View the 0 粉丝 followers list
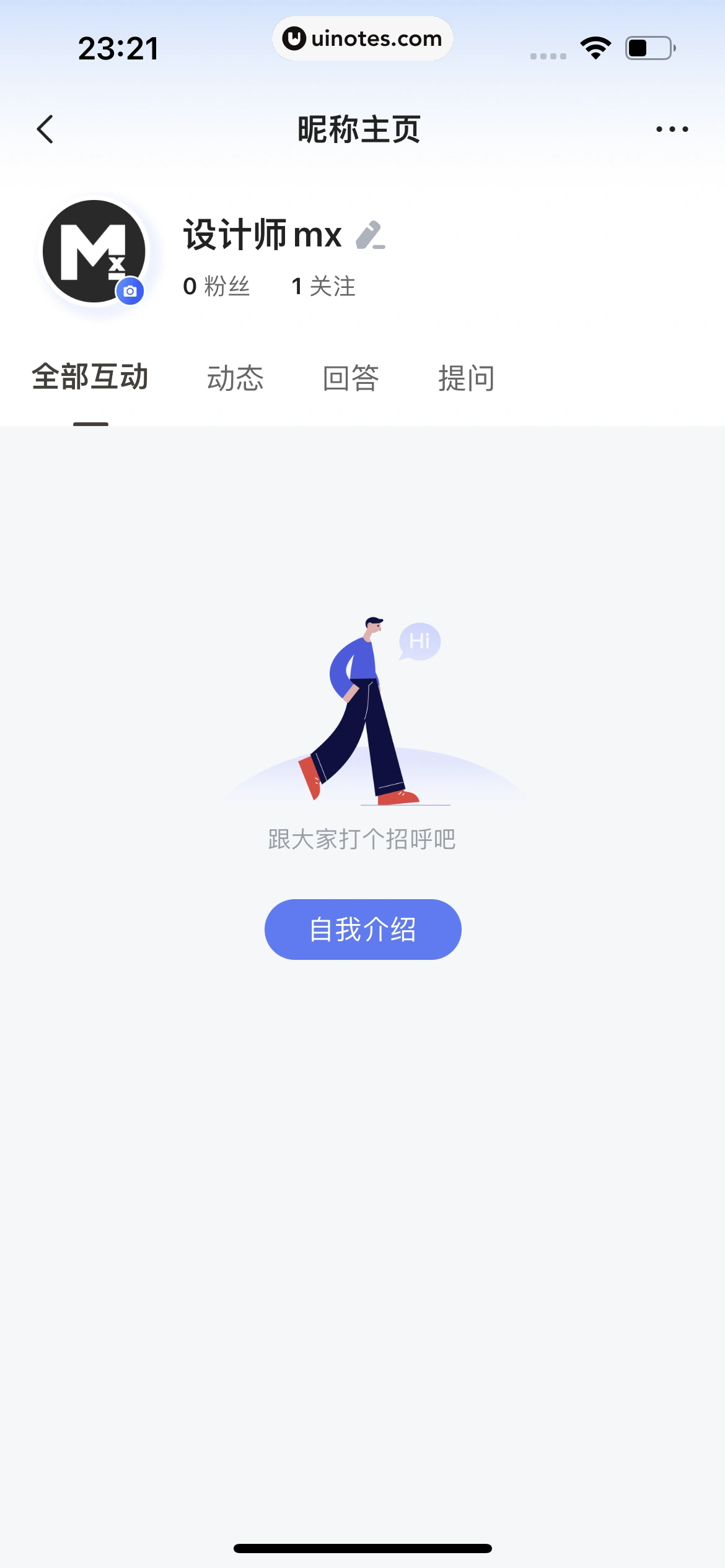 [x=216, y=287]
